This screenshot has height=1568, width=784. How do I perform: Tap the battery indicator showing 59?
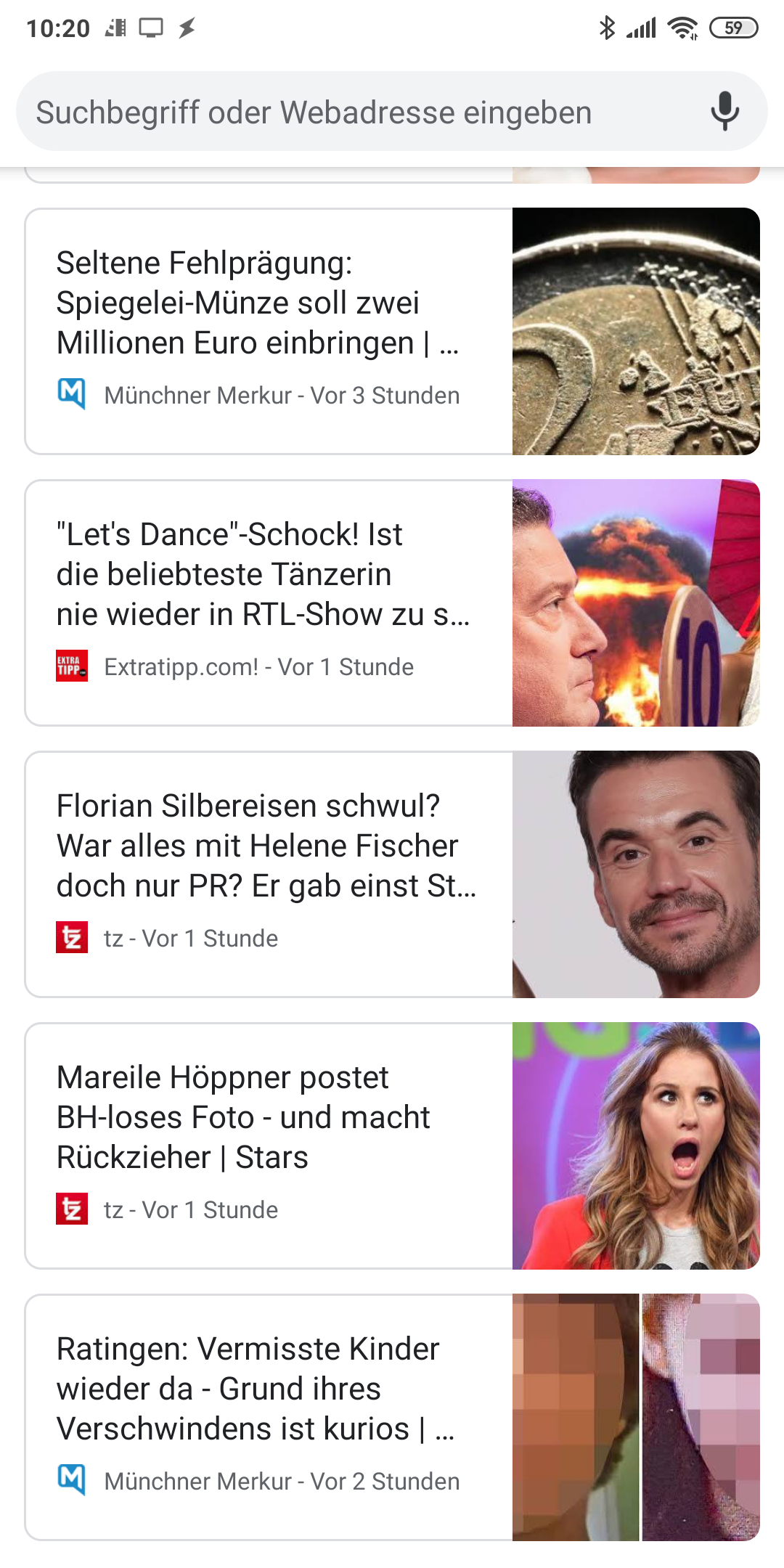click(x=732, y=28)
